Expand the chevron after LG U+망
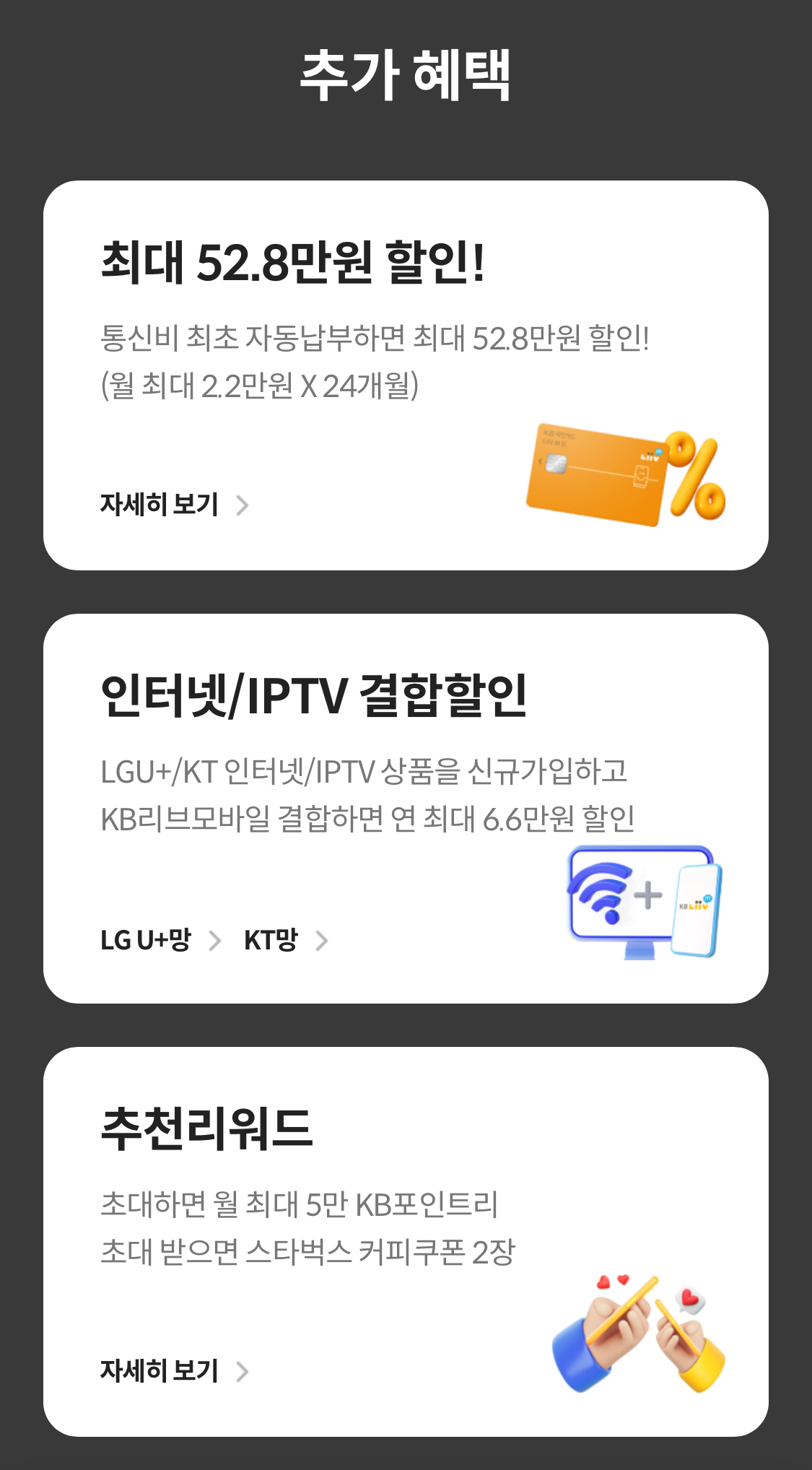 point(214,941)
